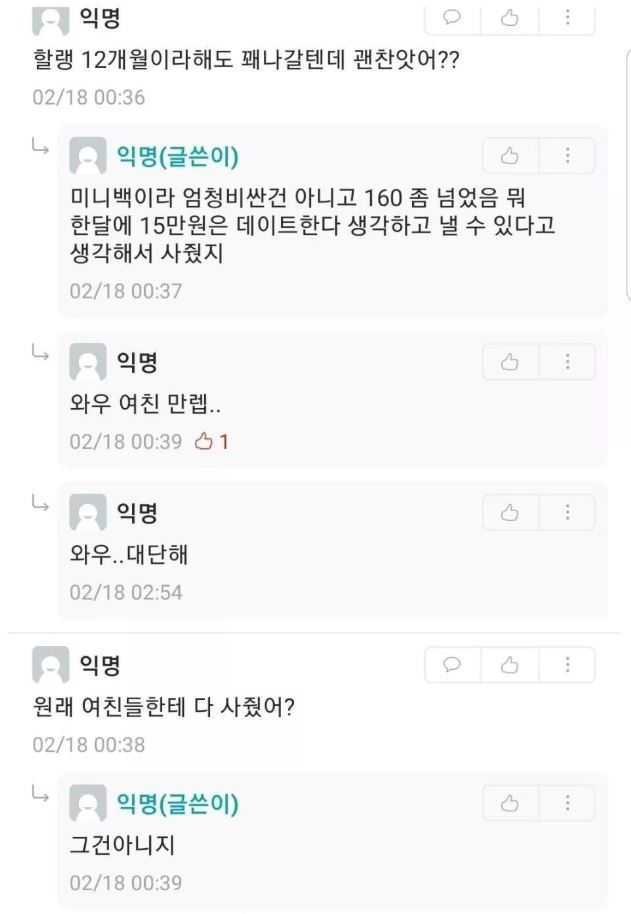Open more options for '와우 여친 만렙..' reply
The width and height of the screenshot is (631, 914).
[567, 362]
